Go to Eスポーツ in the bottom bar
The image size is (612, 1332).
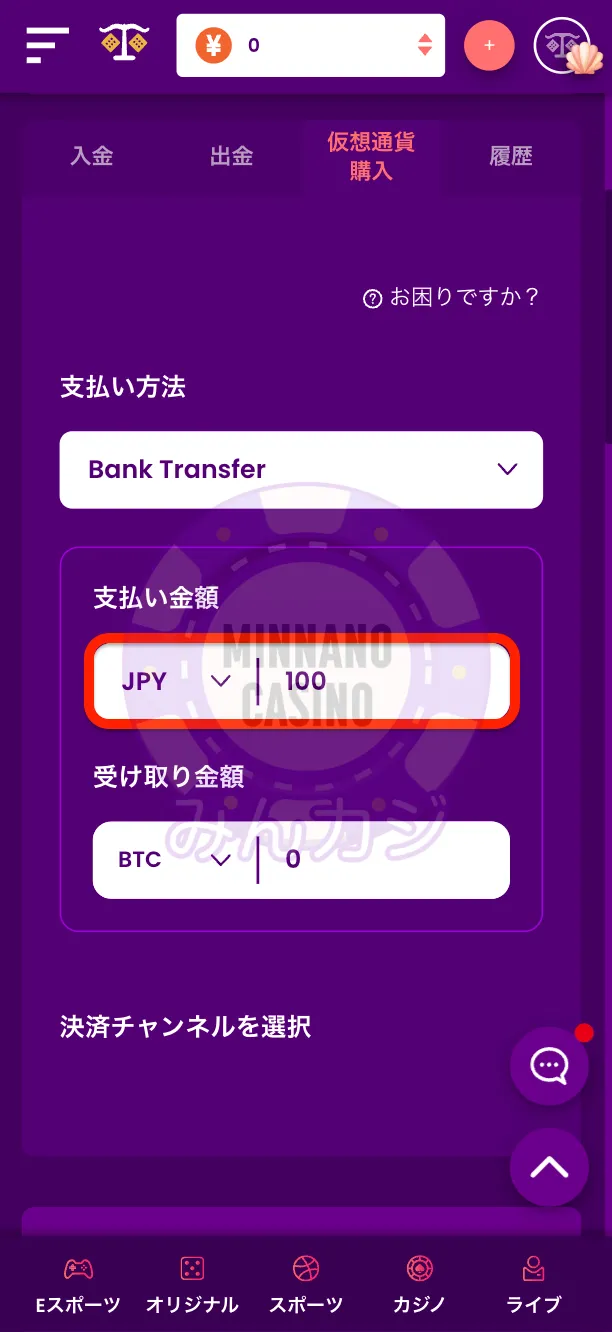[x=78, y=1283]
